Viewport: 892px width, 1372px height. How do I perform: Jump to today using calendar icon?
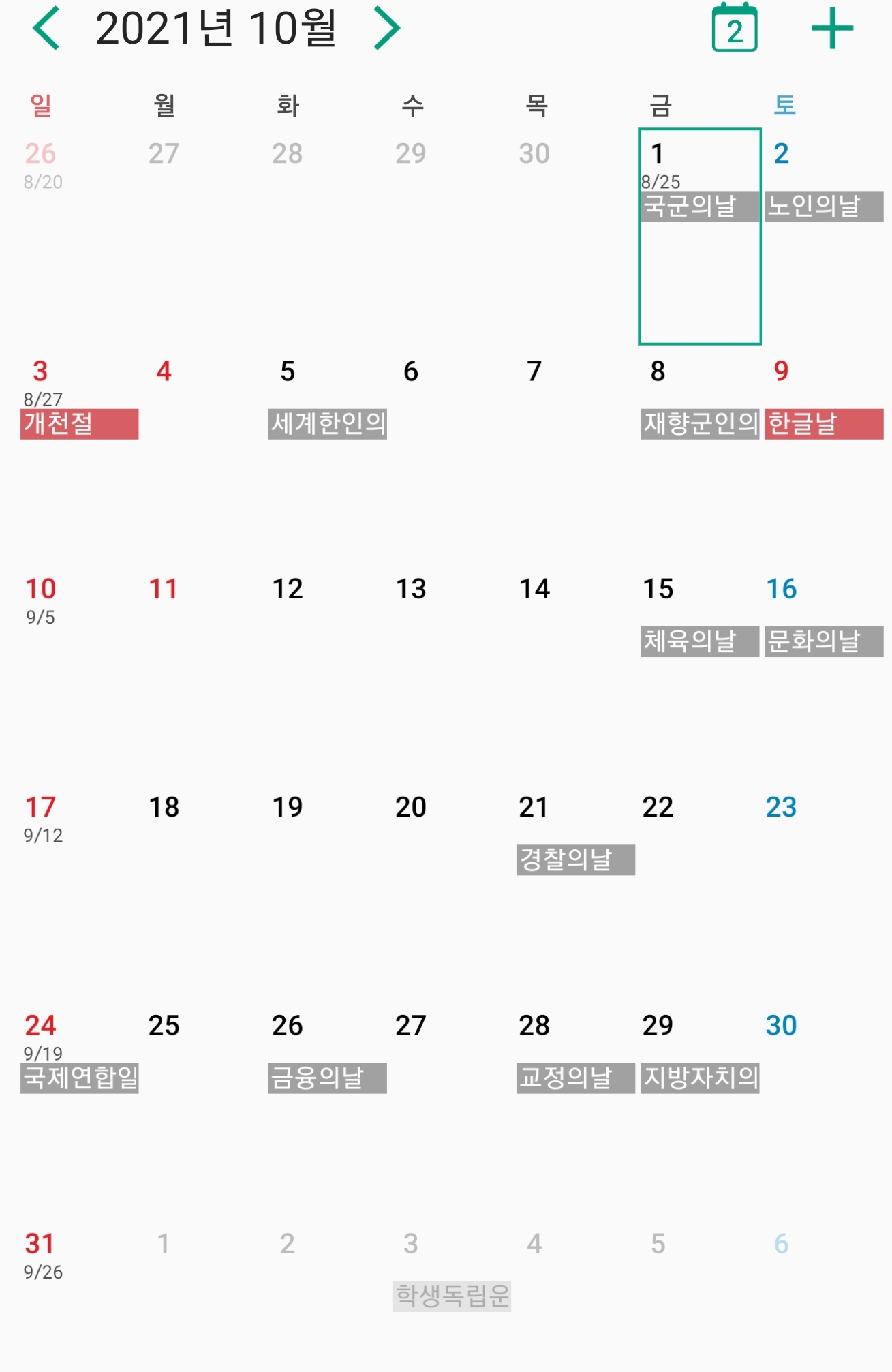(734, 29)
